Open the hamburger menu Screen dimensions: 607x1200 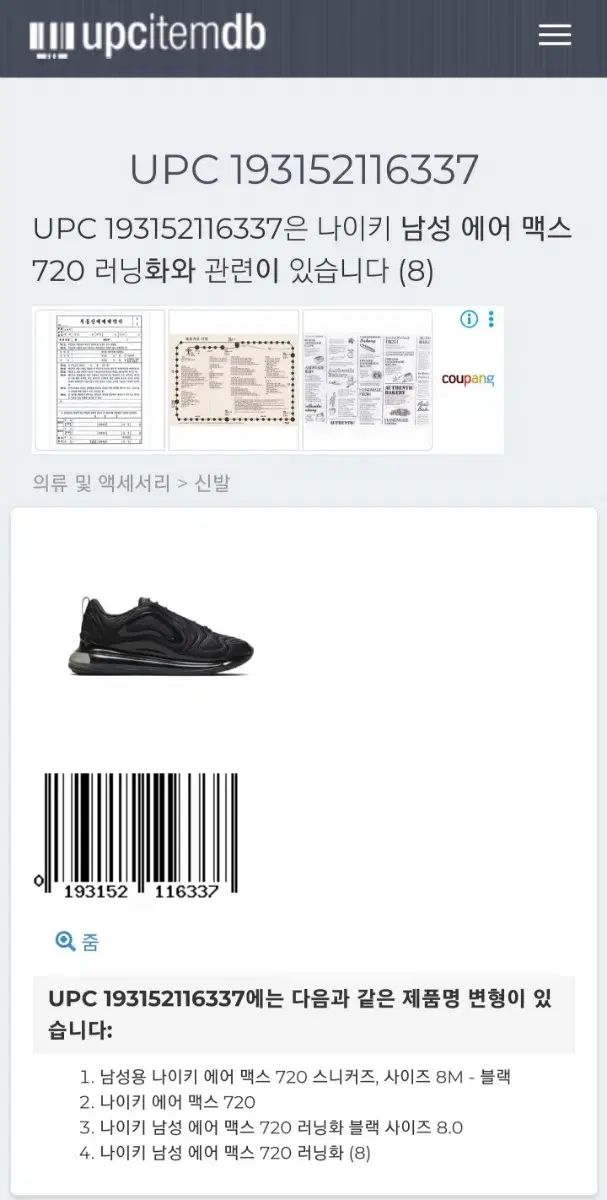tap(554, 35)
